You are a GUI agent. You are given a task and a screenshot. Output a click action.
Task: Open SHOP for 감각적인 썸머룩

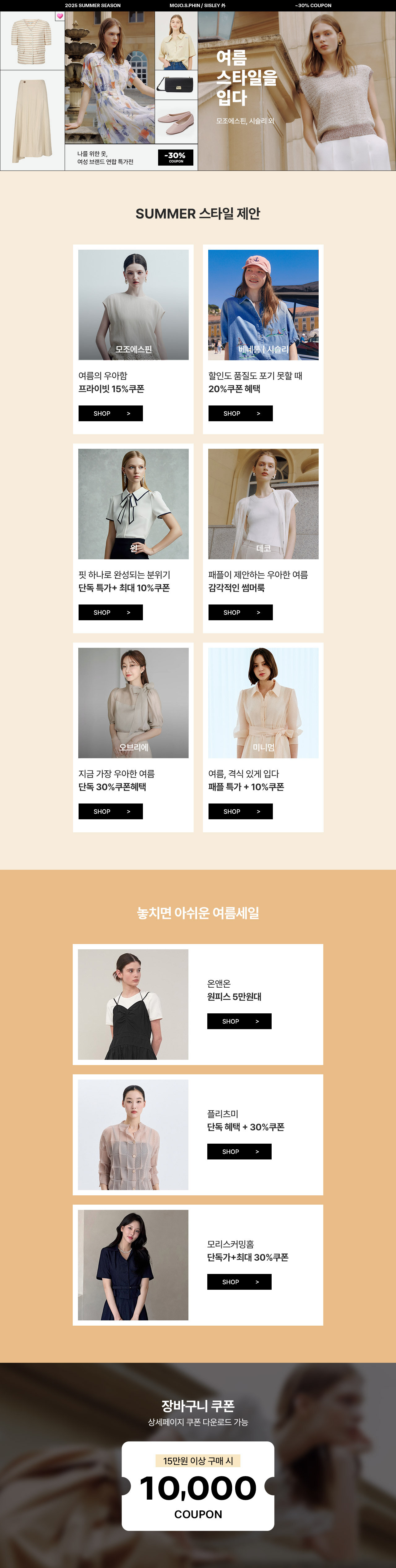point(240,612)
